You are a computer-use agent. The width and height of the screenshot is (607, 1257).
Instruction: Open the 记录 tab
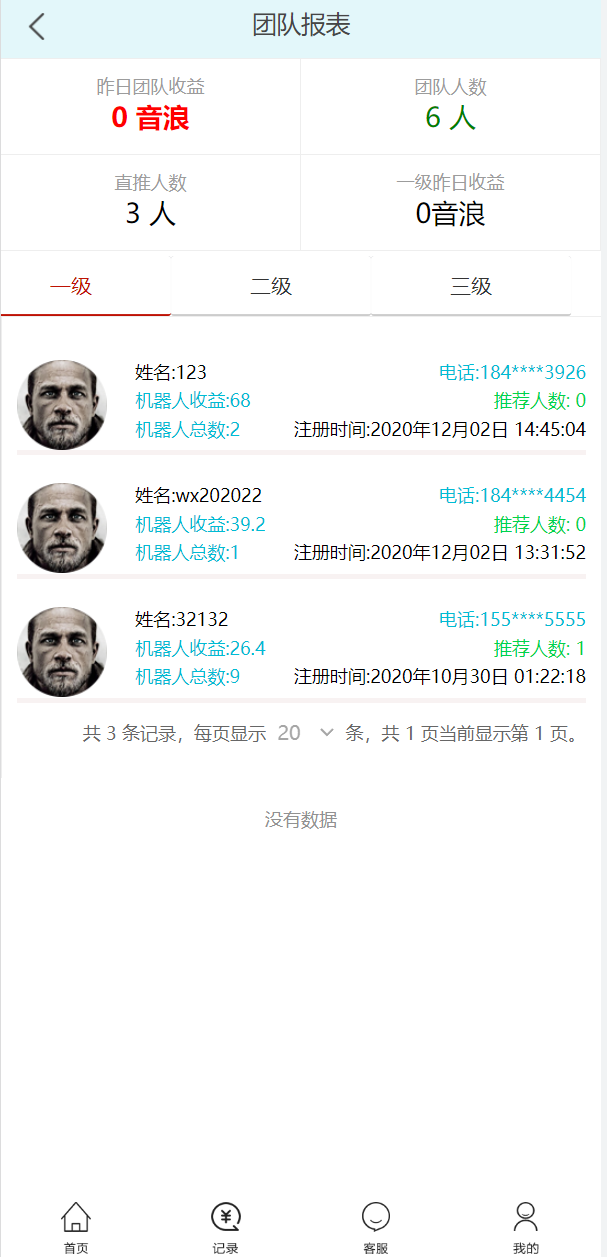tap(226, 1227)
